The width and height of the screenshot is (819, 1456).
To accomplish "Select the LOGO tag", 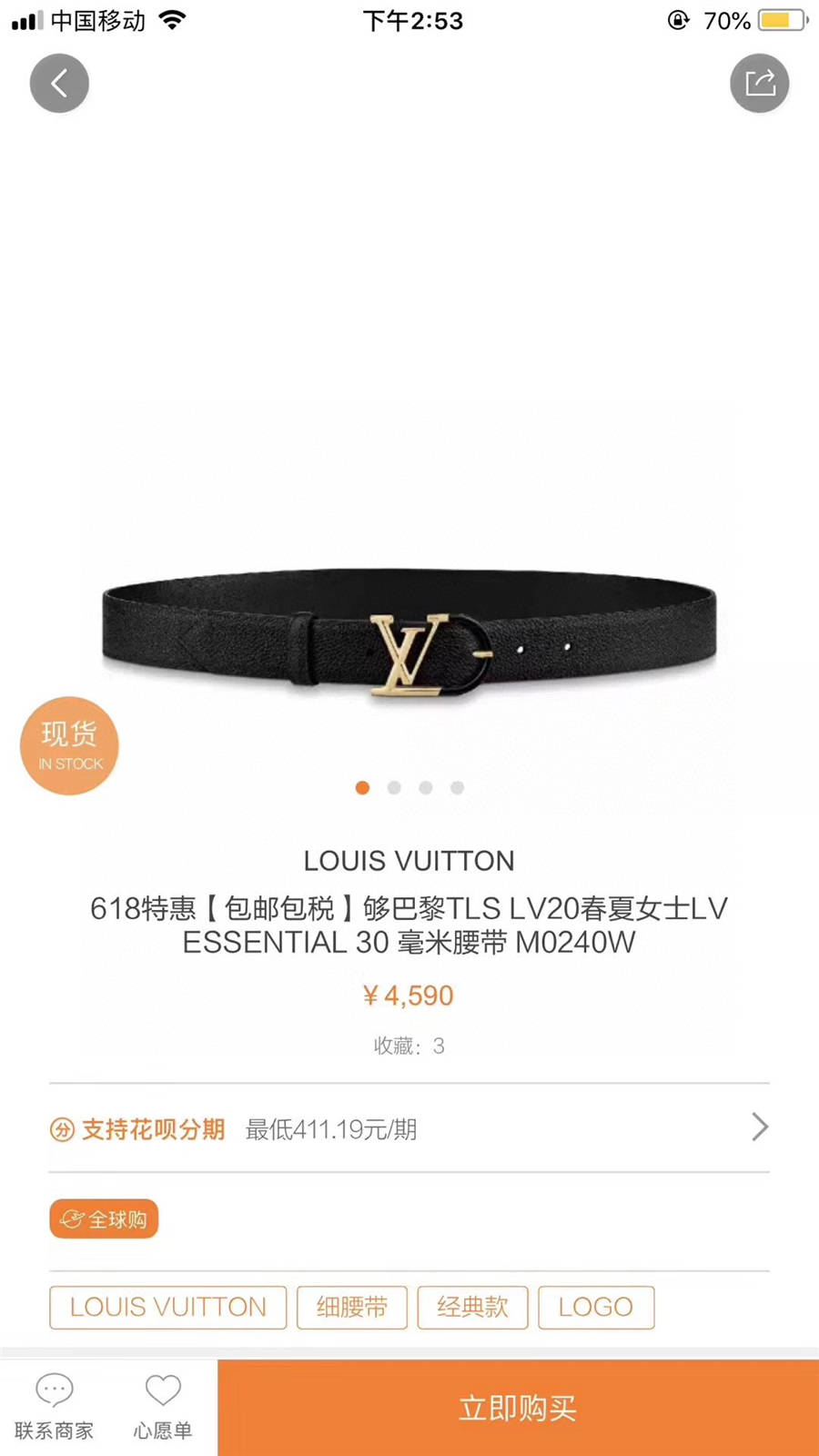I will pyautogui.click(x=596, y=1308).
